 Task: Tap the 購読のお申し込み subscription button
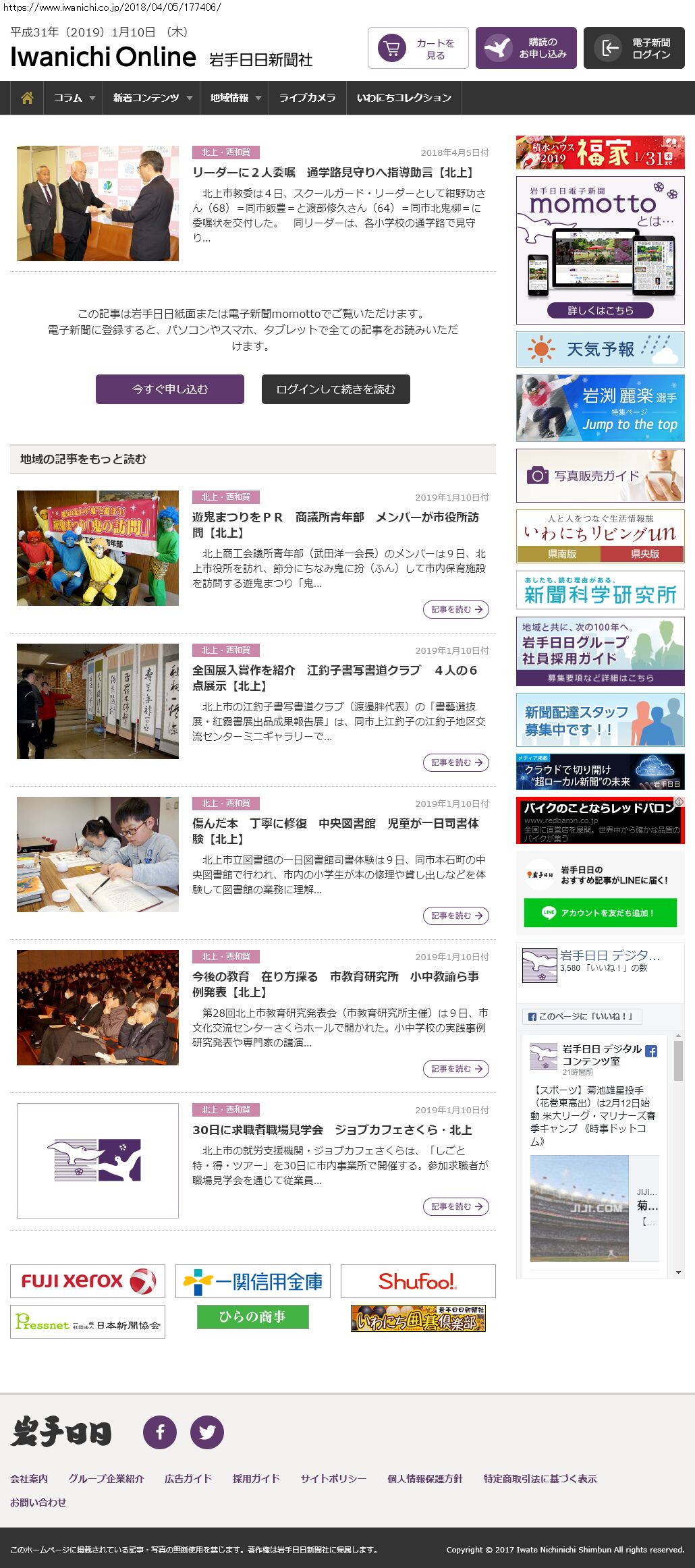tap(526, 48)
